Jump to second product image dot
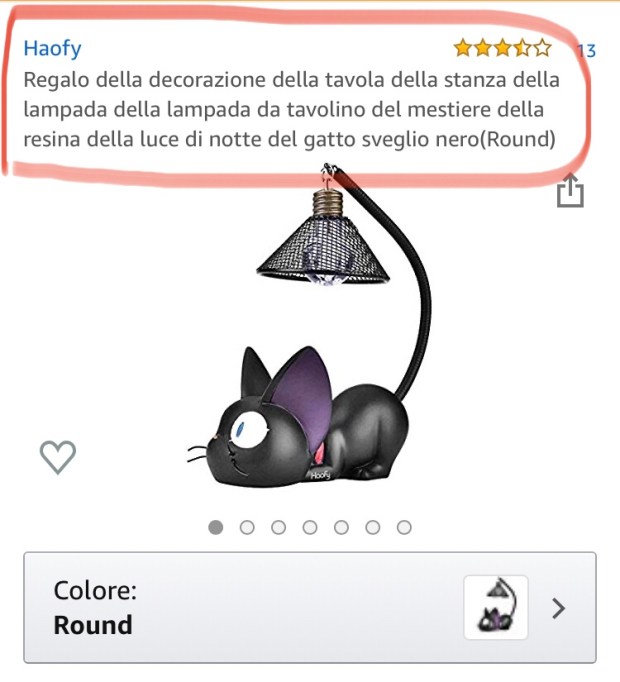Viewport: 620px width, 682px height. [x=247, y=527]
